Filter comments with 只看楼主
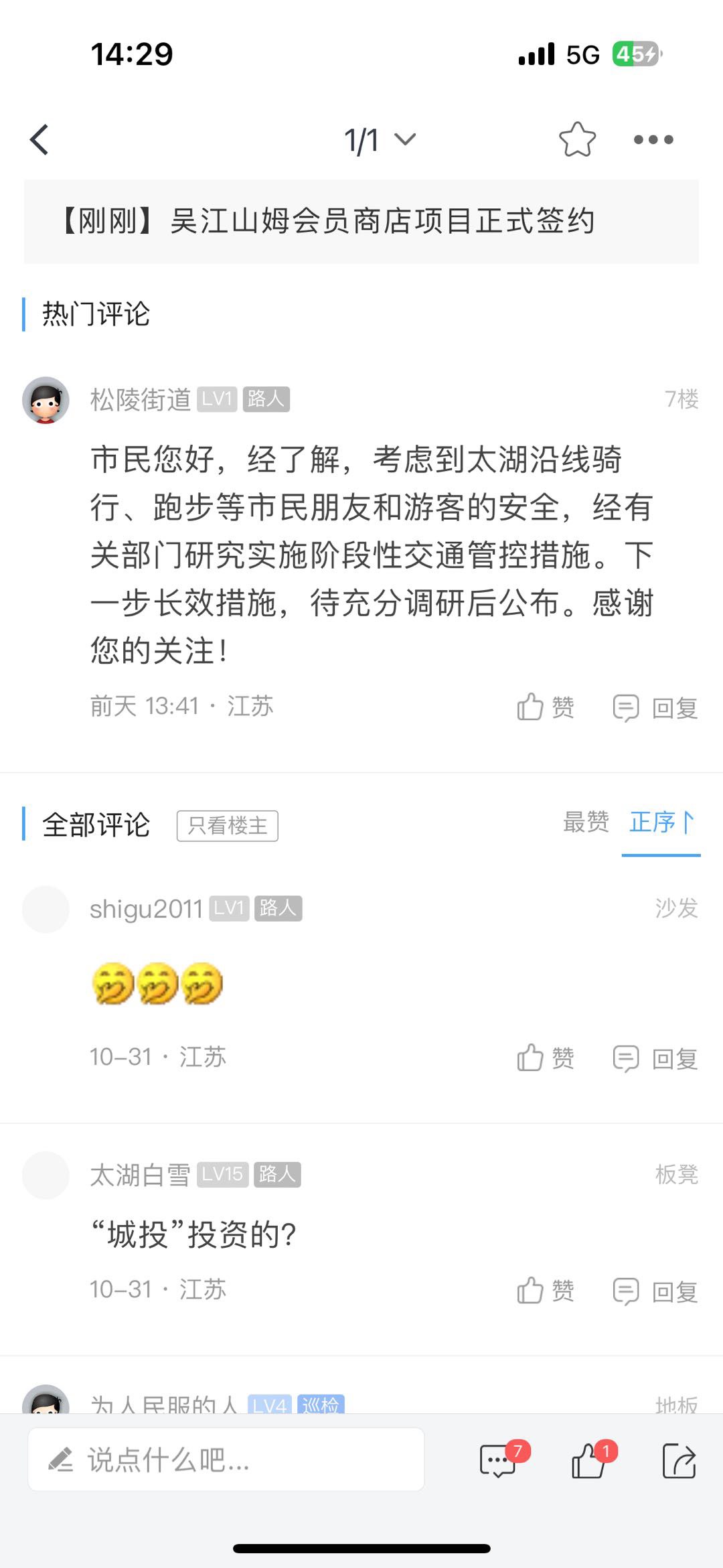Image resolution: width=723 pixels, height=1568 pixels. click(x=227, y=825)
